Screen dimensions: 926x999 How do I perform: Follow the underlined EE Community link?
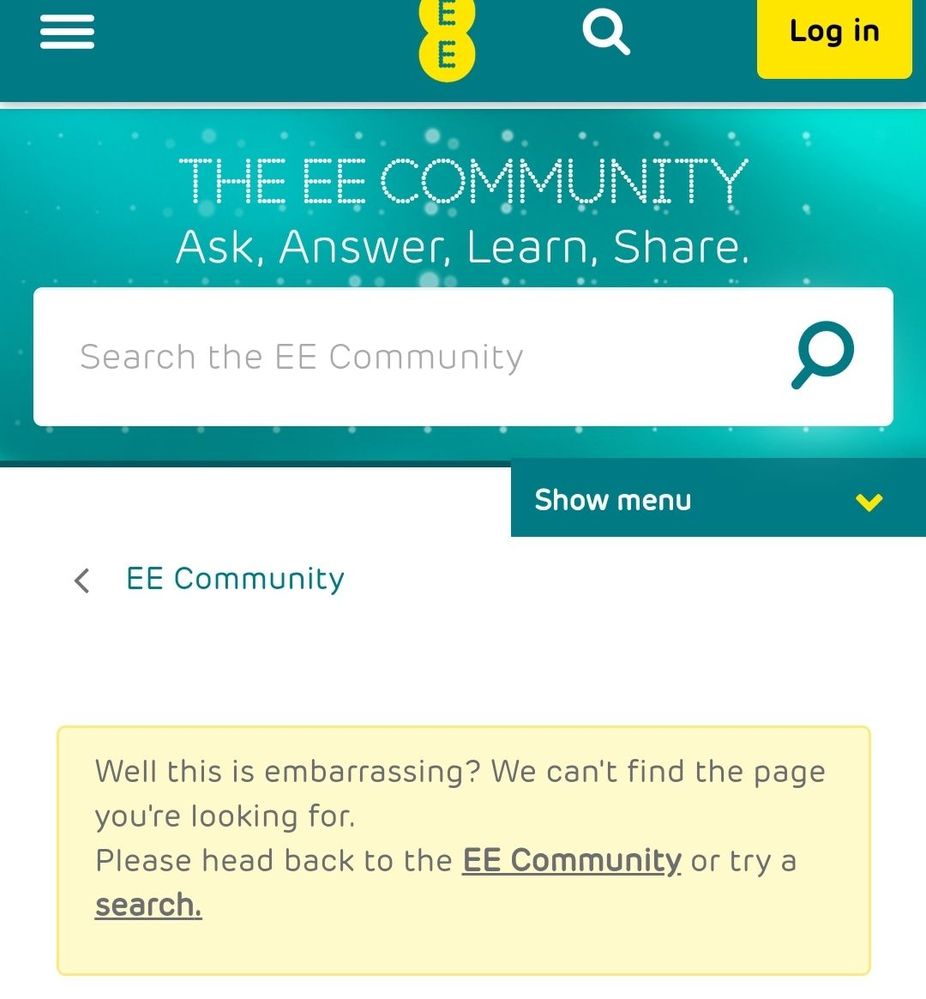[571, 861]
